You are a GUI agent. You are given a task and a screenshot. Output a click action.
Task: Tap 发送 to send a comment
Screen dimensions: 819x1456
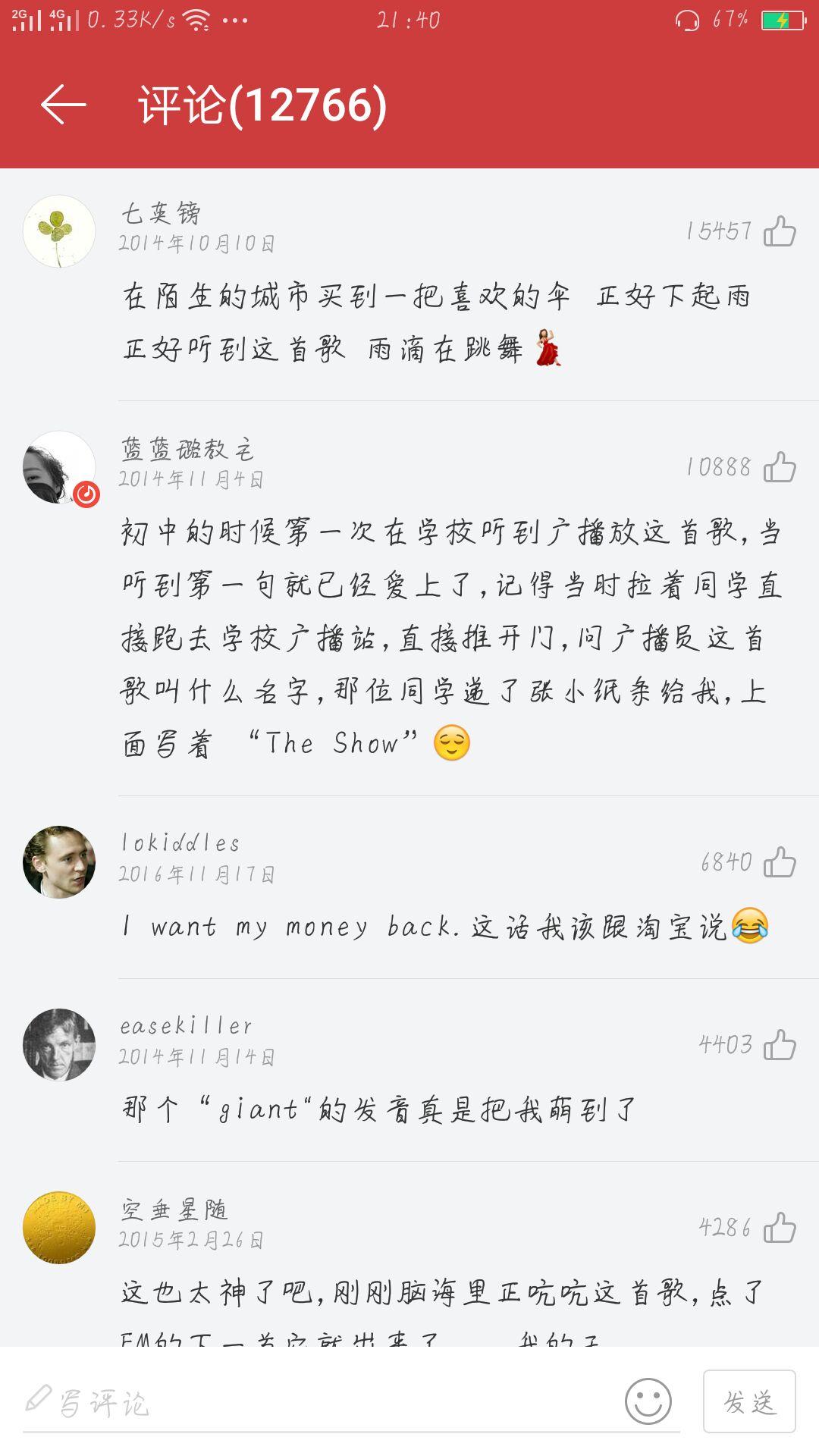pos(751,1401)
